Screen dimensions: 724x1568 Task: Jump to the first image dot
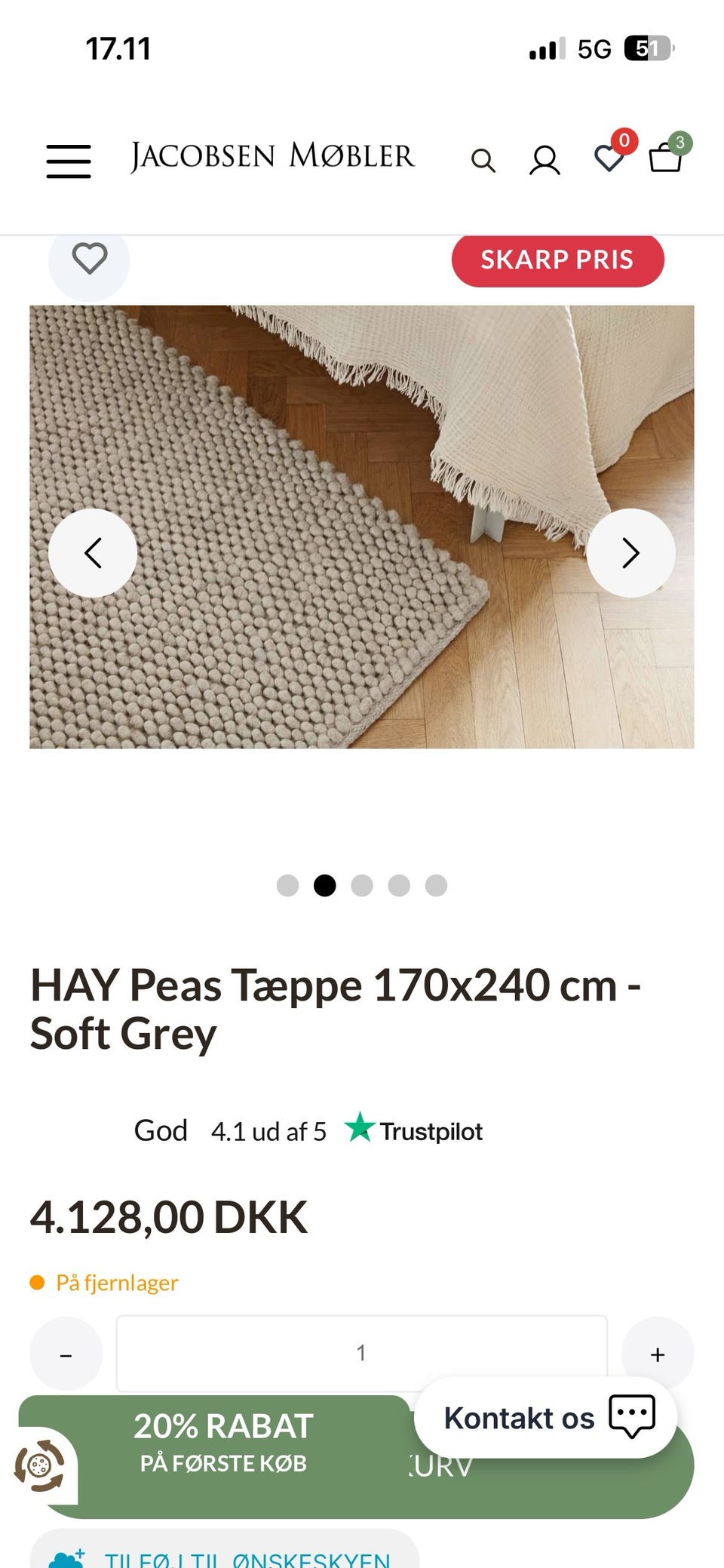click(287, 885)
